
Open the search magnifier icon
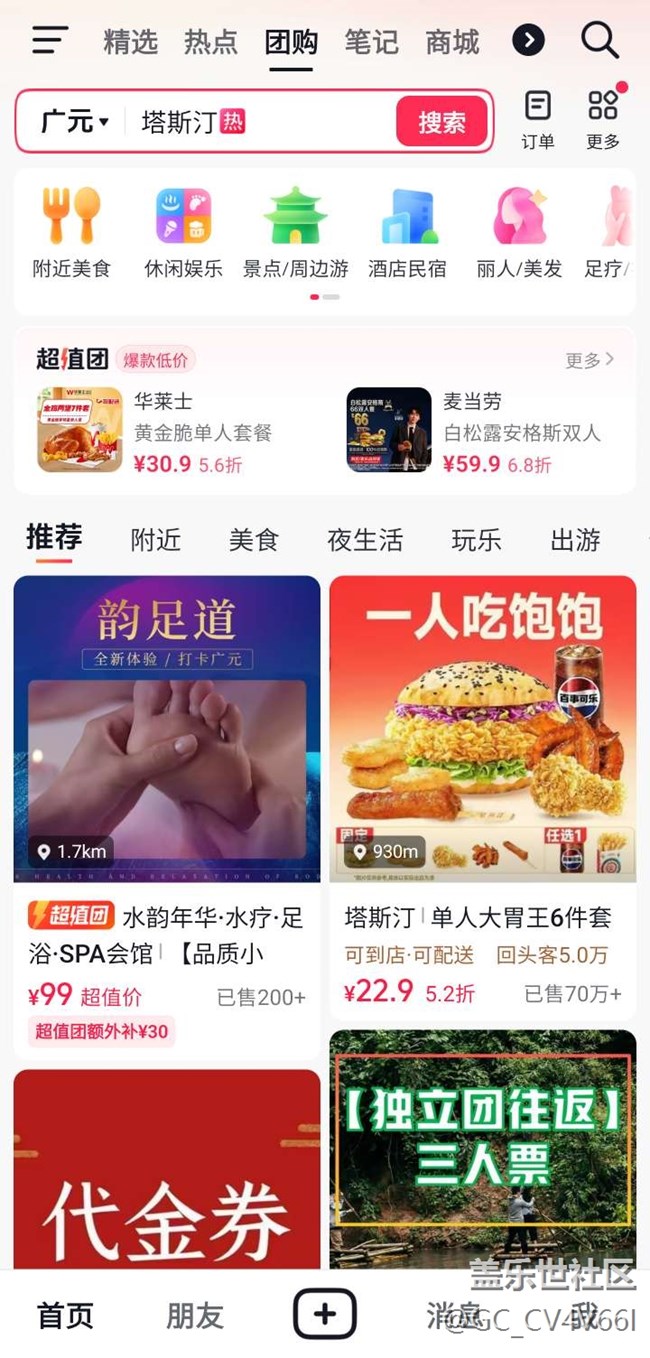click(599, 41)
